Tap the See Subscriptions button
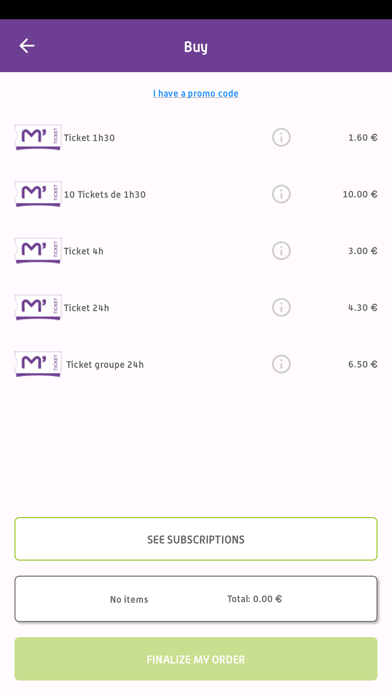This screenshot has width=392, height=696. click(x=196, y=539)
